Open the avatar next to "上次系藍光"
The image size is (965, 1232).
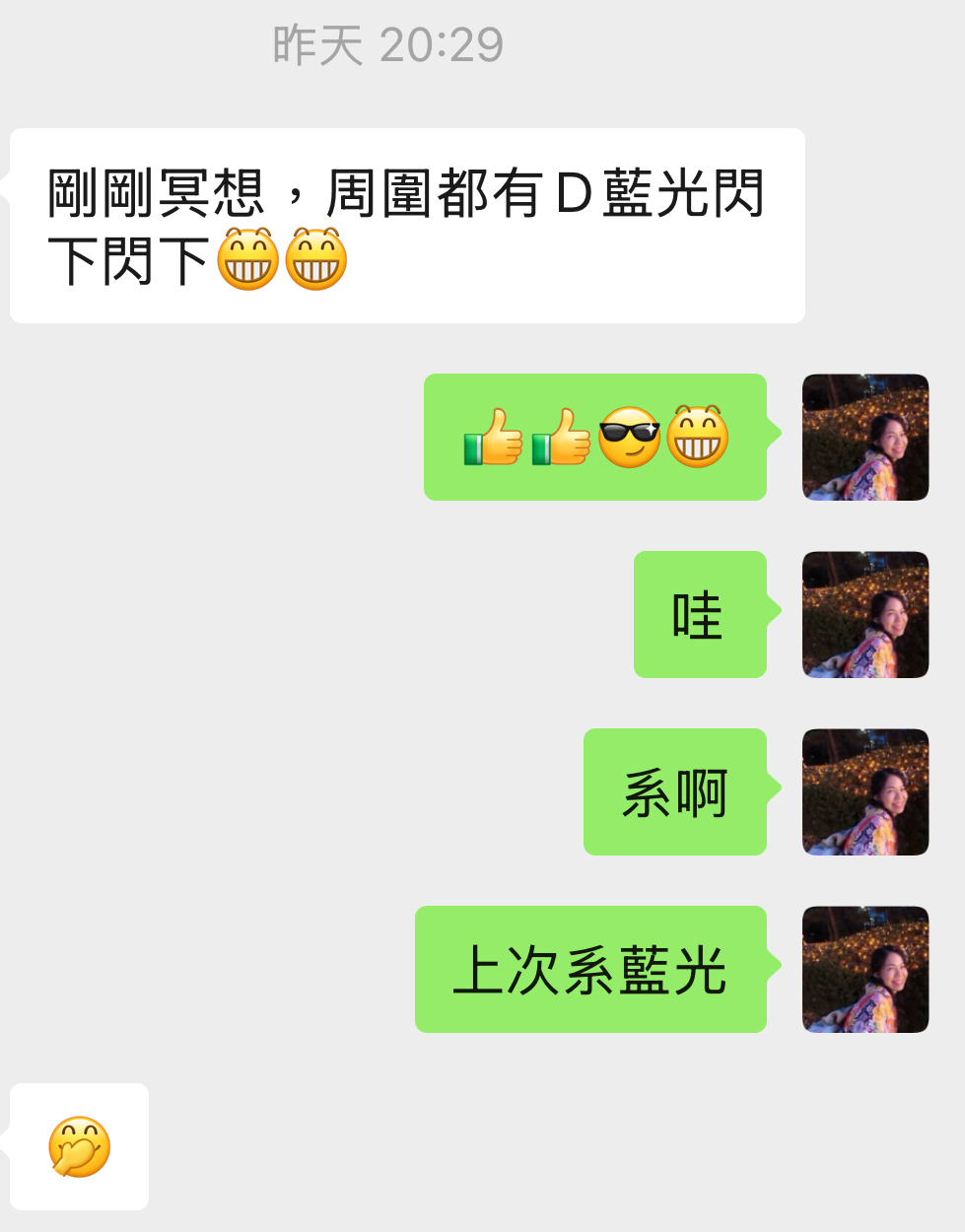(865, 970)
